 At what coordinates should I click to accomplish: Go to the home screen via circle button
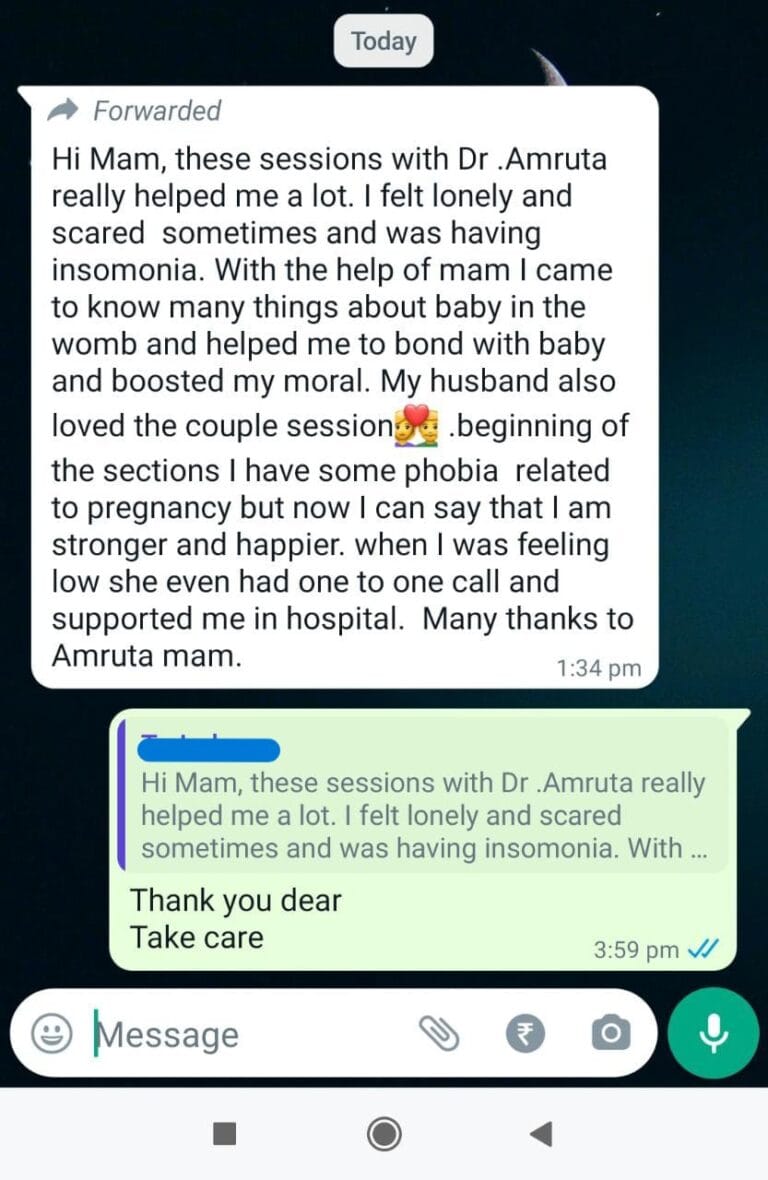[x=384, y=1133]
